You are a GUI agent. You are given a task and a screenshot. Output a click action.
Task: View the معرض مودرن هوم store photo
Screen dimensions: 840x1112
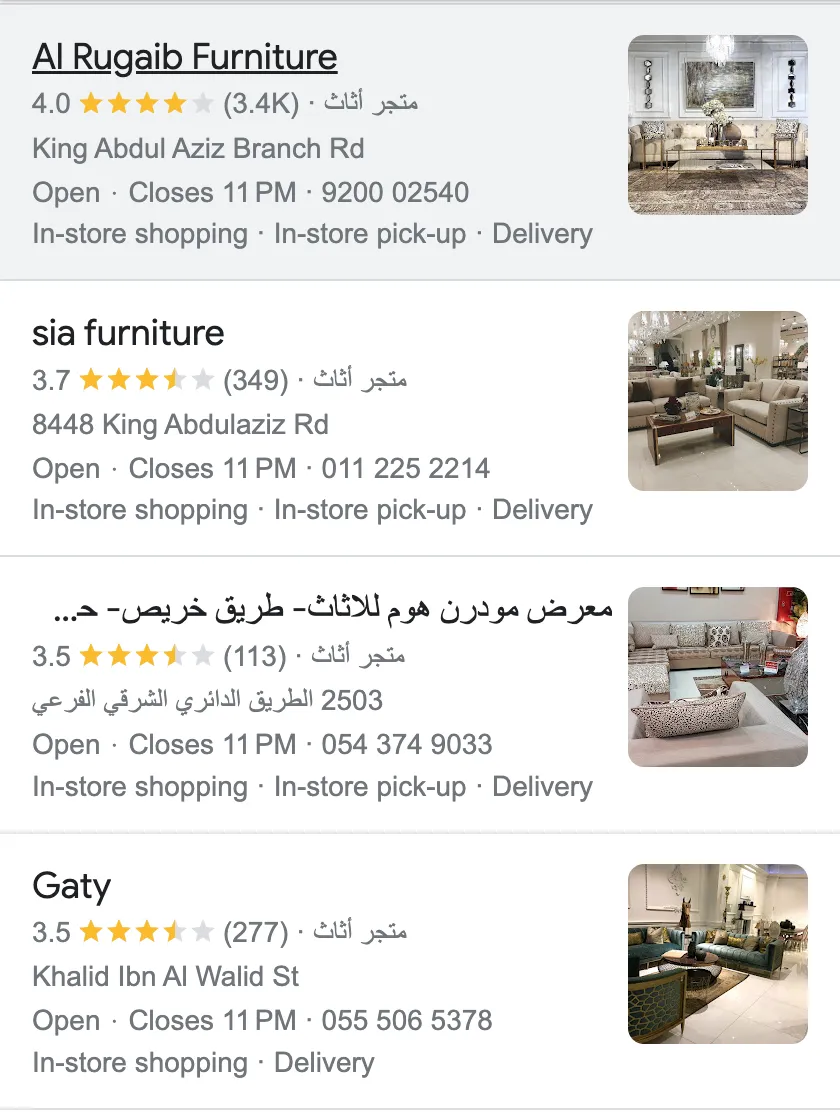tap(717, 677)
